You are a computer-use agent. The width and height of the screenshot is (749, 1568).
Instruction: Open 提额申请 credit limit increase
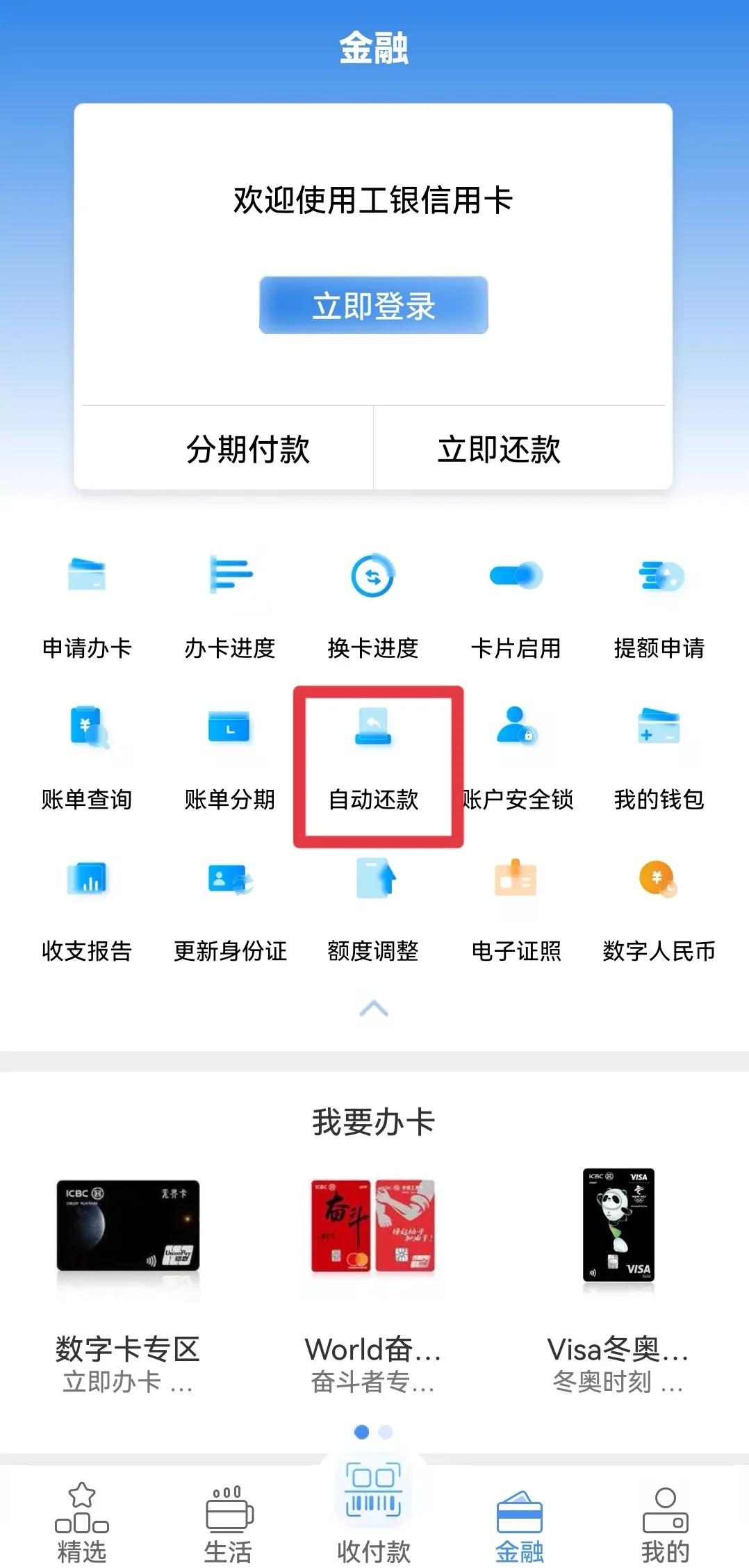(660, 604)
